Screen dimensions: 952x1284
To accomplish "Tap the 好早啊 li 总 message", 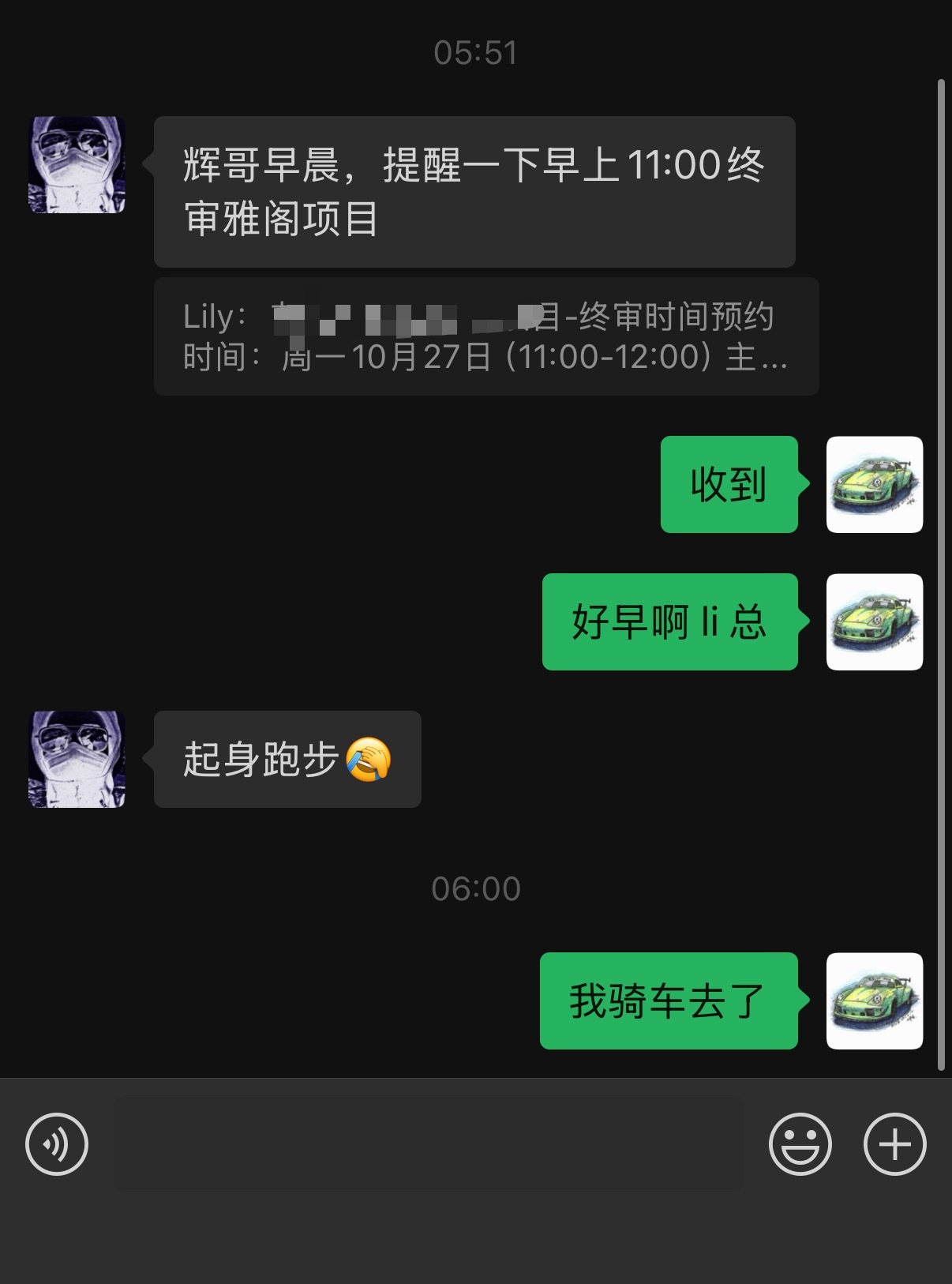I will point(670,625).
